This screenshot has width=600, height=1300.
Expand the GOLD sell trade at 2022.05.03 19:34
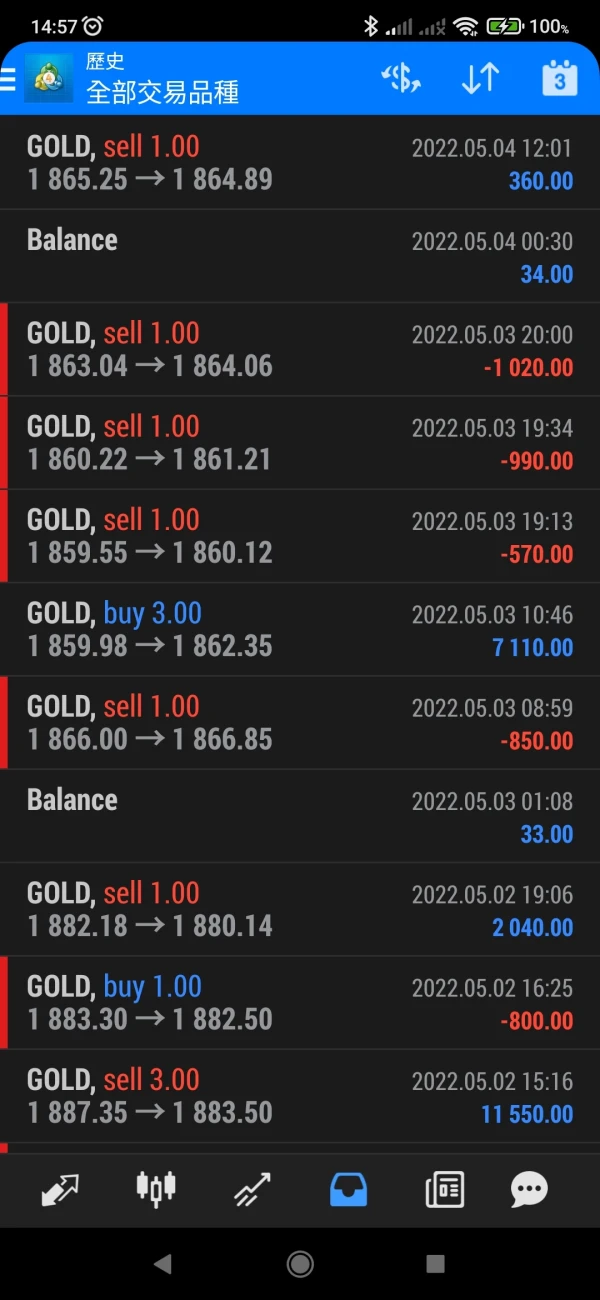point(300,443)
